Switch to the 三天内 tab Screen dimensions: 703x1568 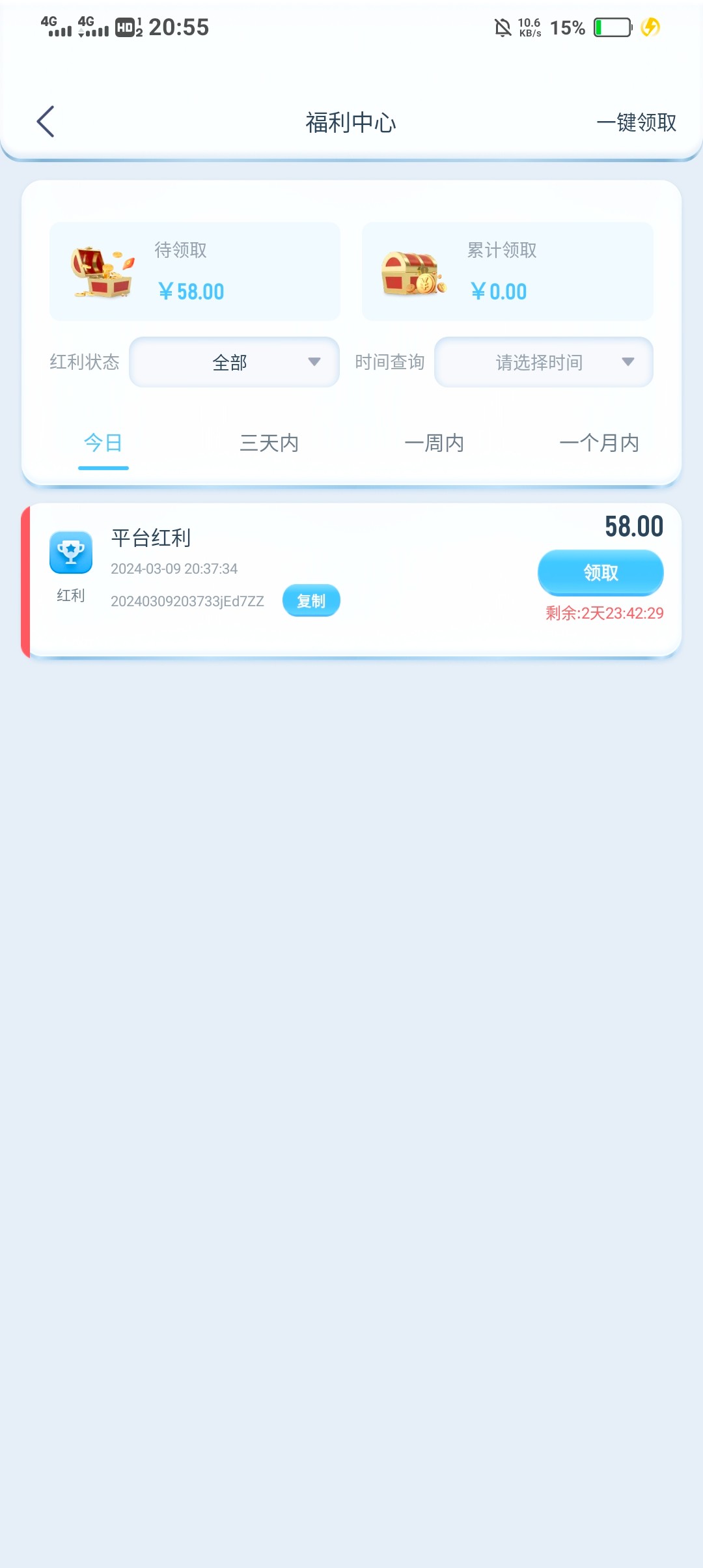(269, 443)
